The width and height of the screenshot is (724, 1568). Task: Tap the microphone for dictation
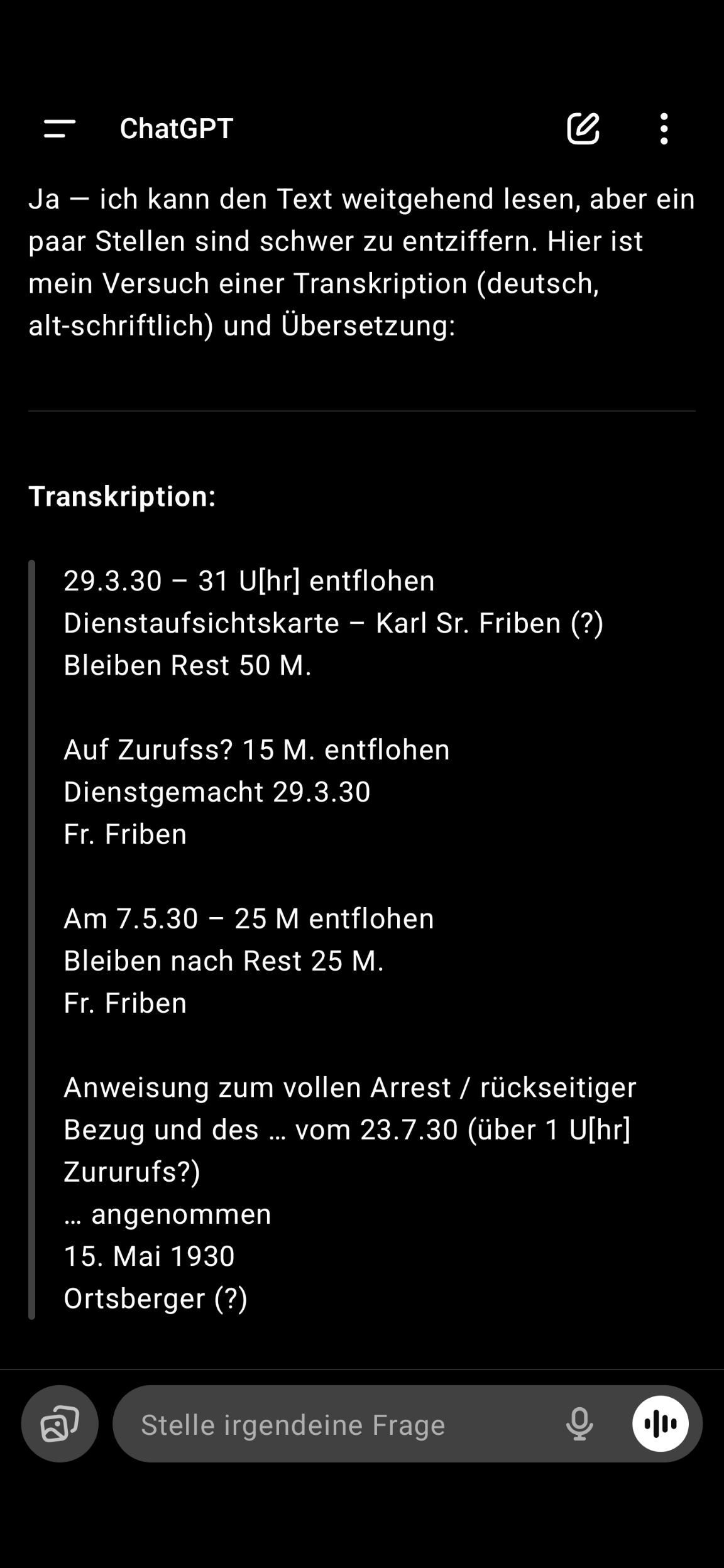tap(579, 1424)
